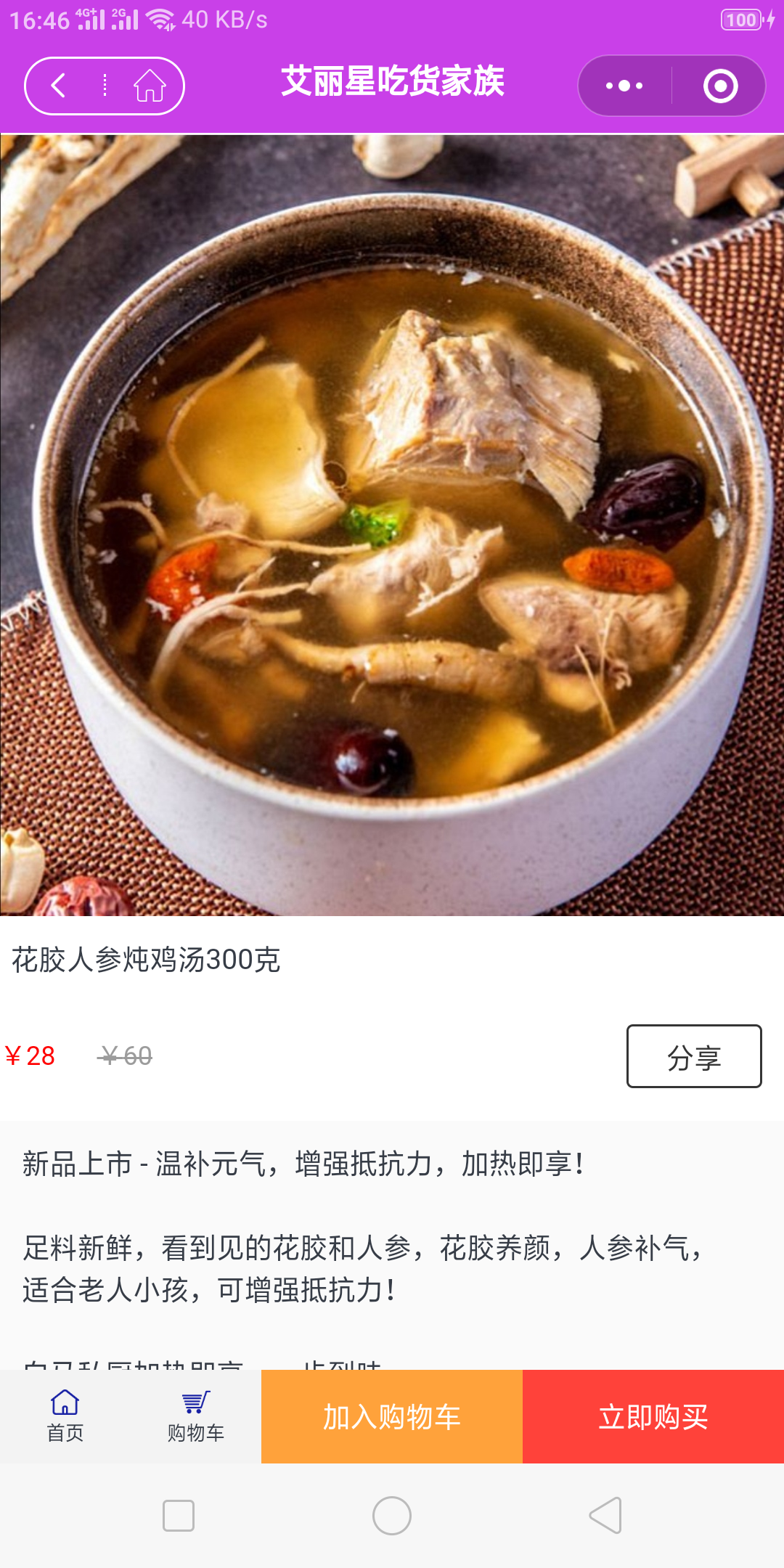
Task: Close the mini program with the circle icon
Action: click(x=720, y=86)
